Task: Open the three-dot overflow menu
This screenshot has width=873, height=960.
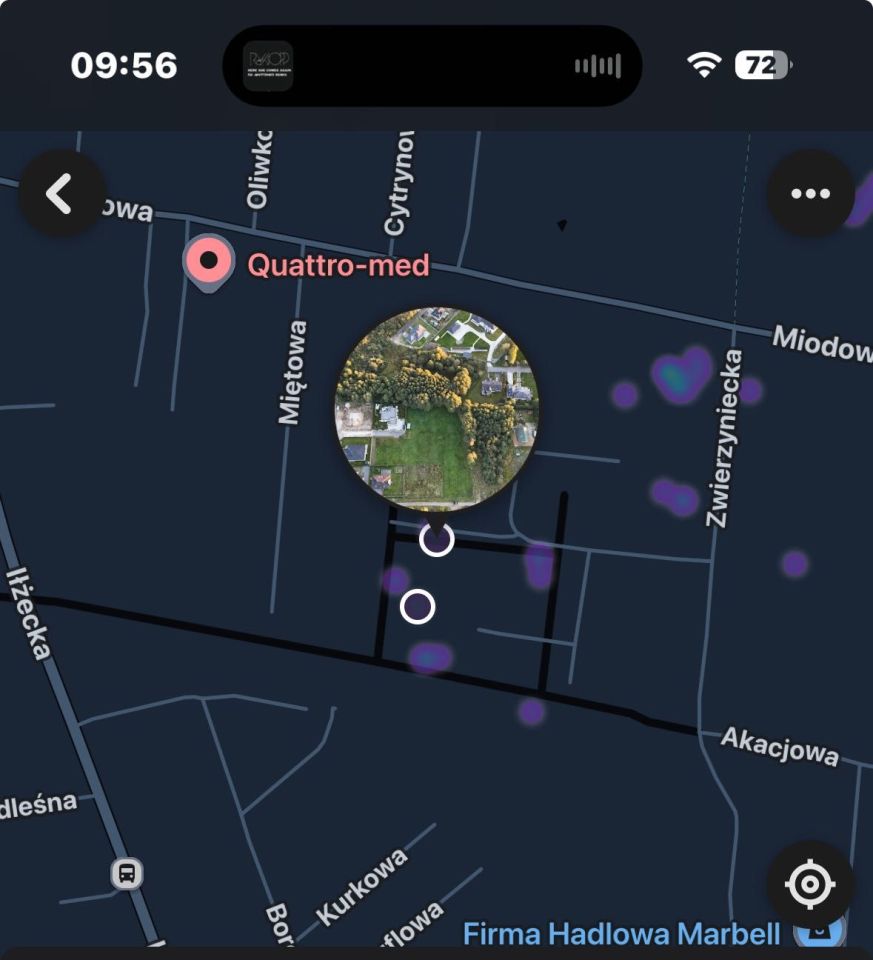Action: (x=810, y=194)
